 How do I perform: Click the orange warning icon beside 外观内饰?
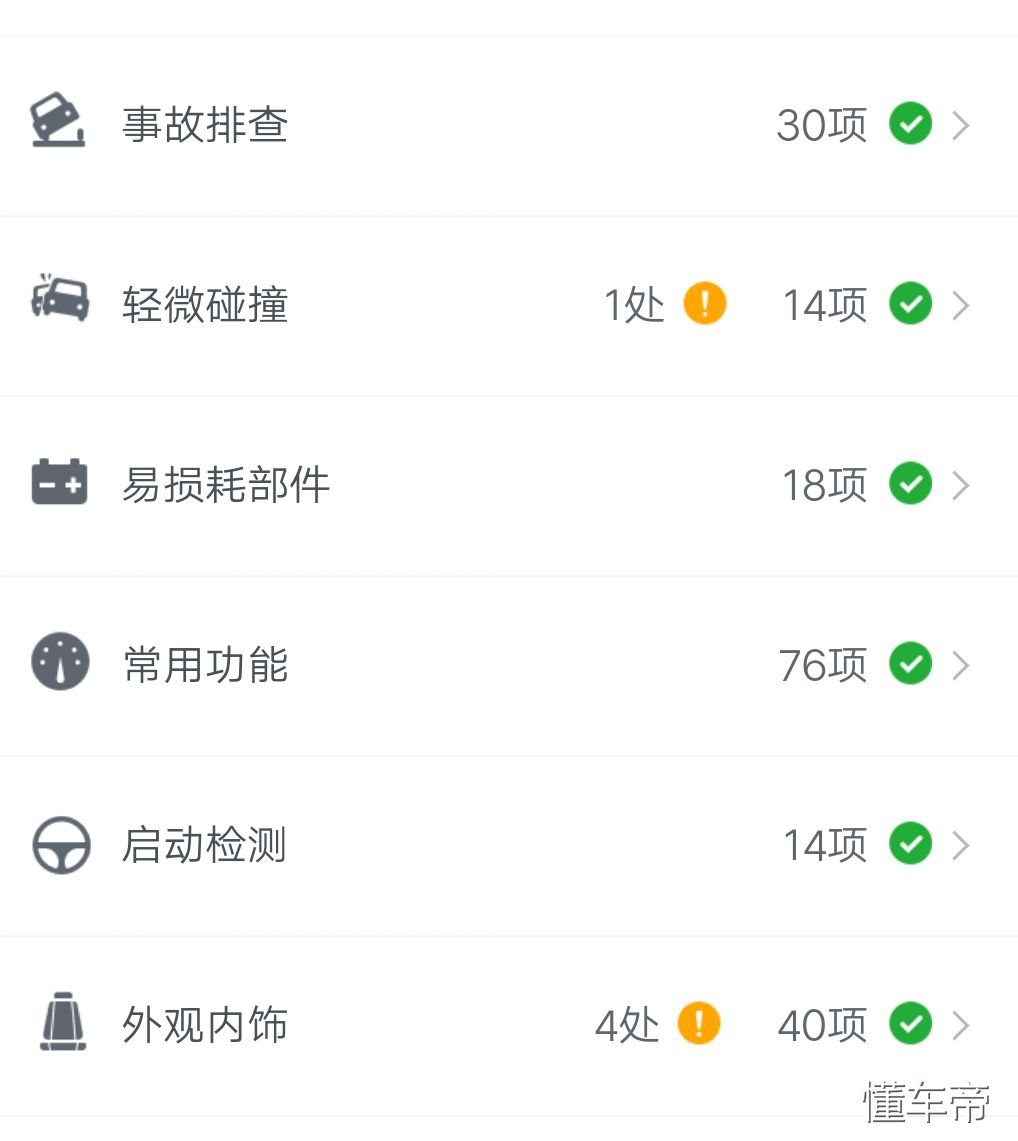coord(697,1023)
